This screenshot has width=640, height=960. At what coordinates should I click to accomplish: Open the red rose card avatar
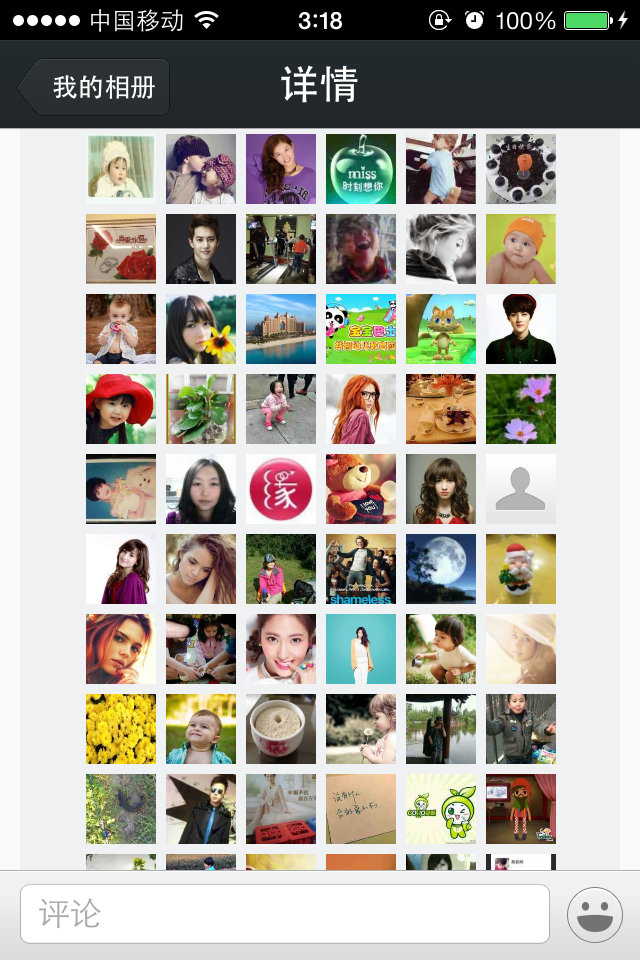121,249
